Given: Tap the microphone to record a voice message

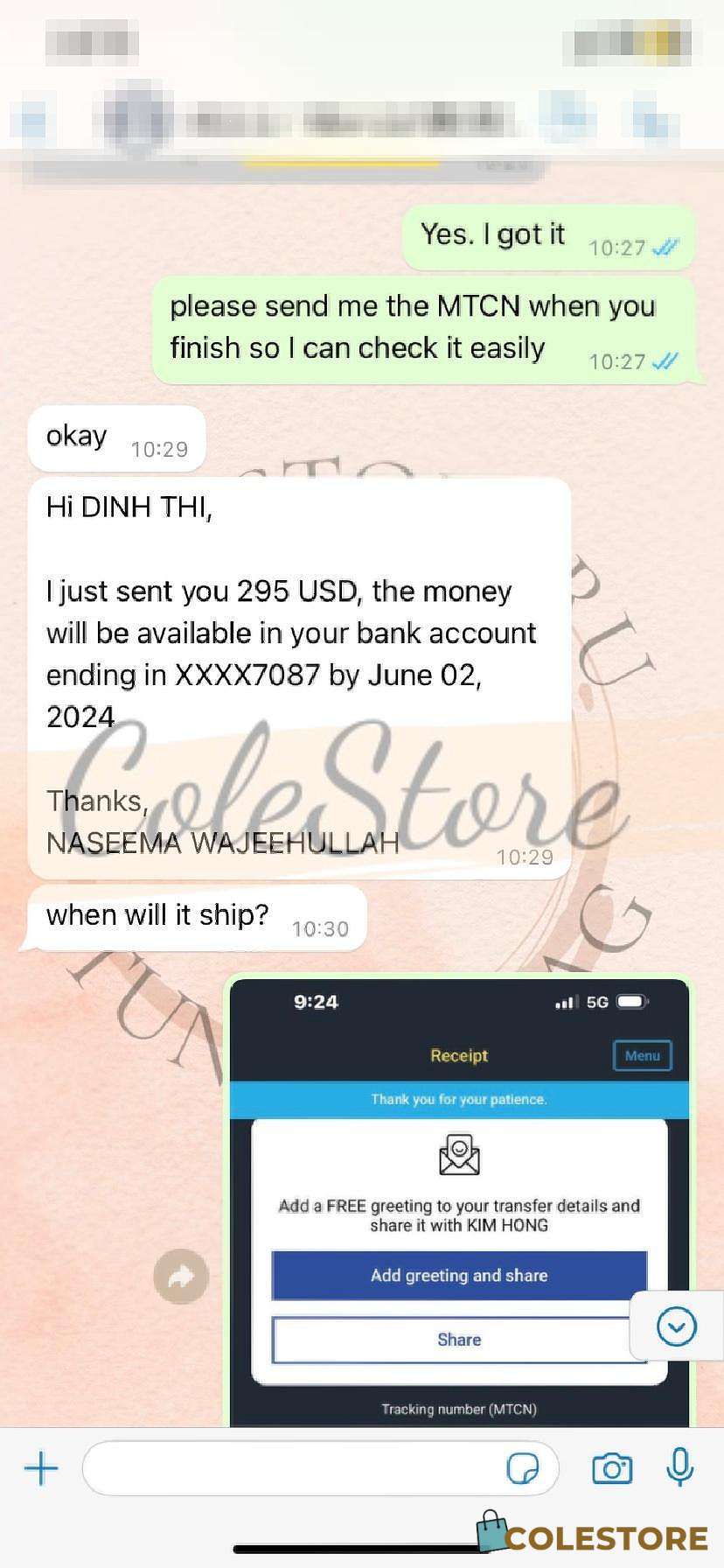Looking at the screenshot, I should click(x=679, y=1467).
